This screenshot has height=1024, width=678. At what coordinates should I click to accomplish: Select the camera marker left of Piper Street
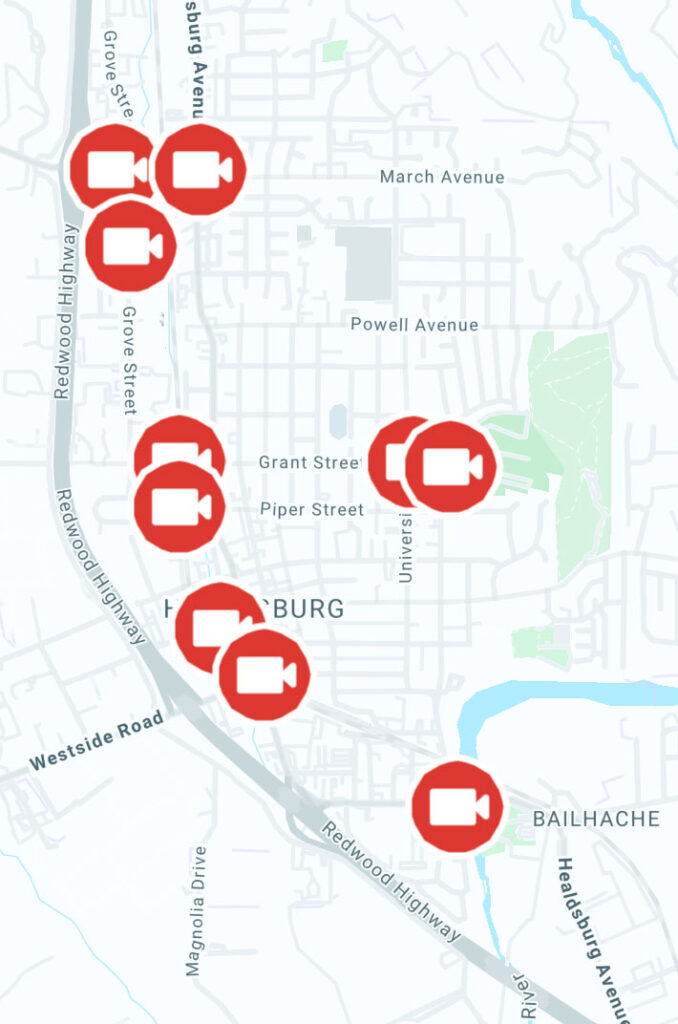(179, 507)
